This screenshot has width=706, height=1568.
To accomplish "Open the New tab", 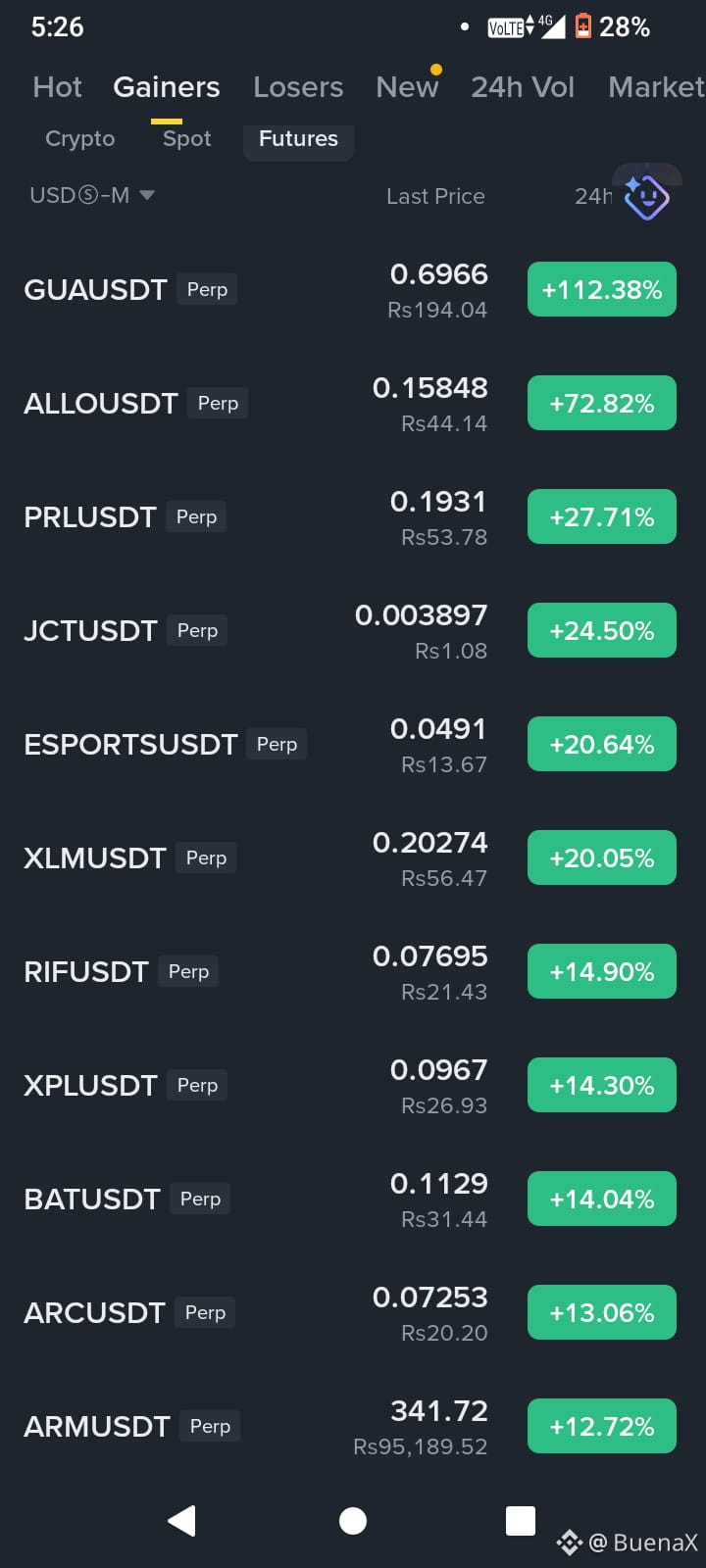I will click(x=407, y=87).
